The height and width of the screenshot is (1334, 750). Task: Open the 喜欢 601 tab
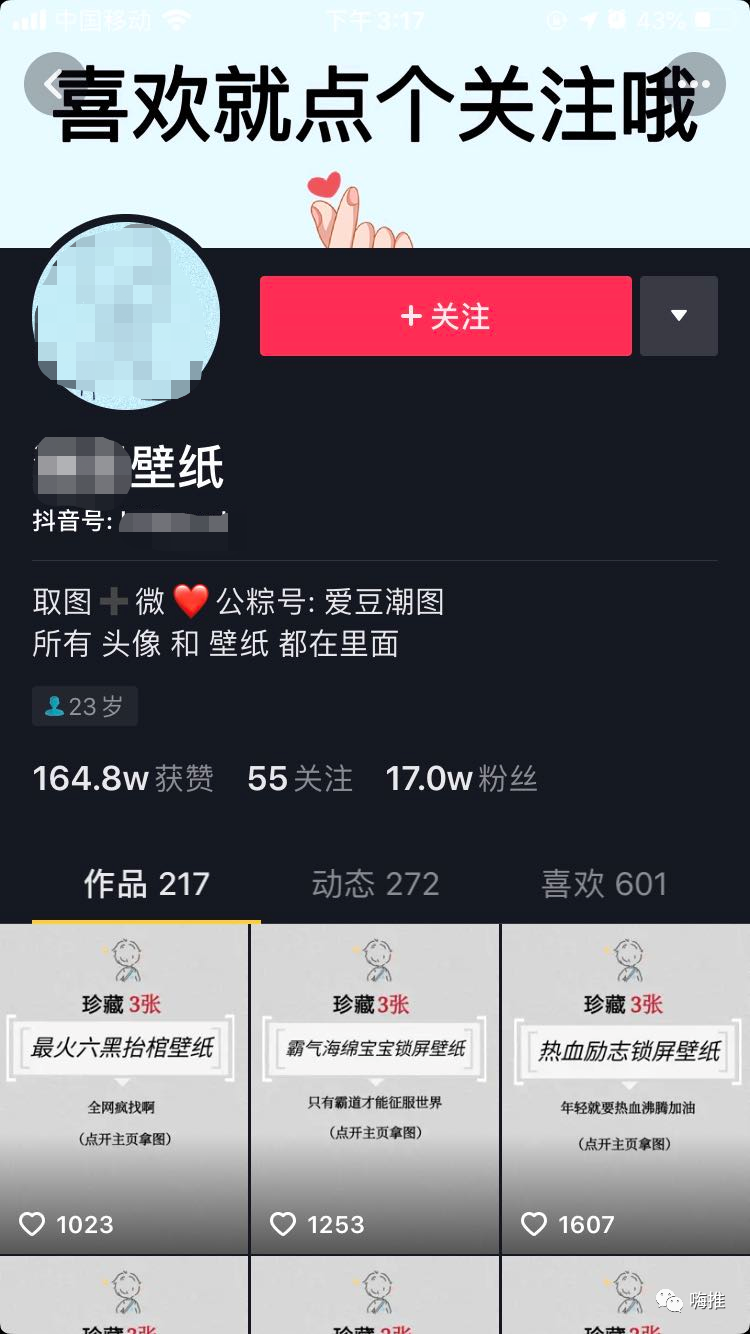[605, 884]
